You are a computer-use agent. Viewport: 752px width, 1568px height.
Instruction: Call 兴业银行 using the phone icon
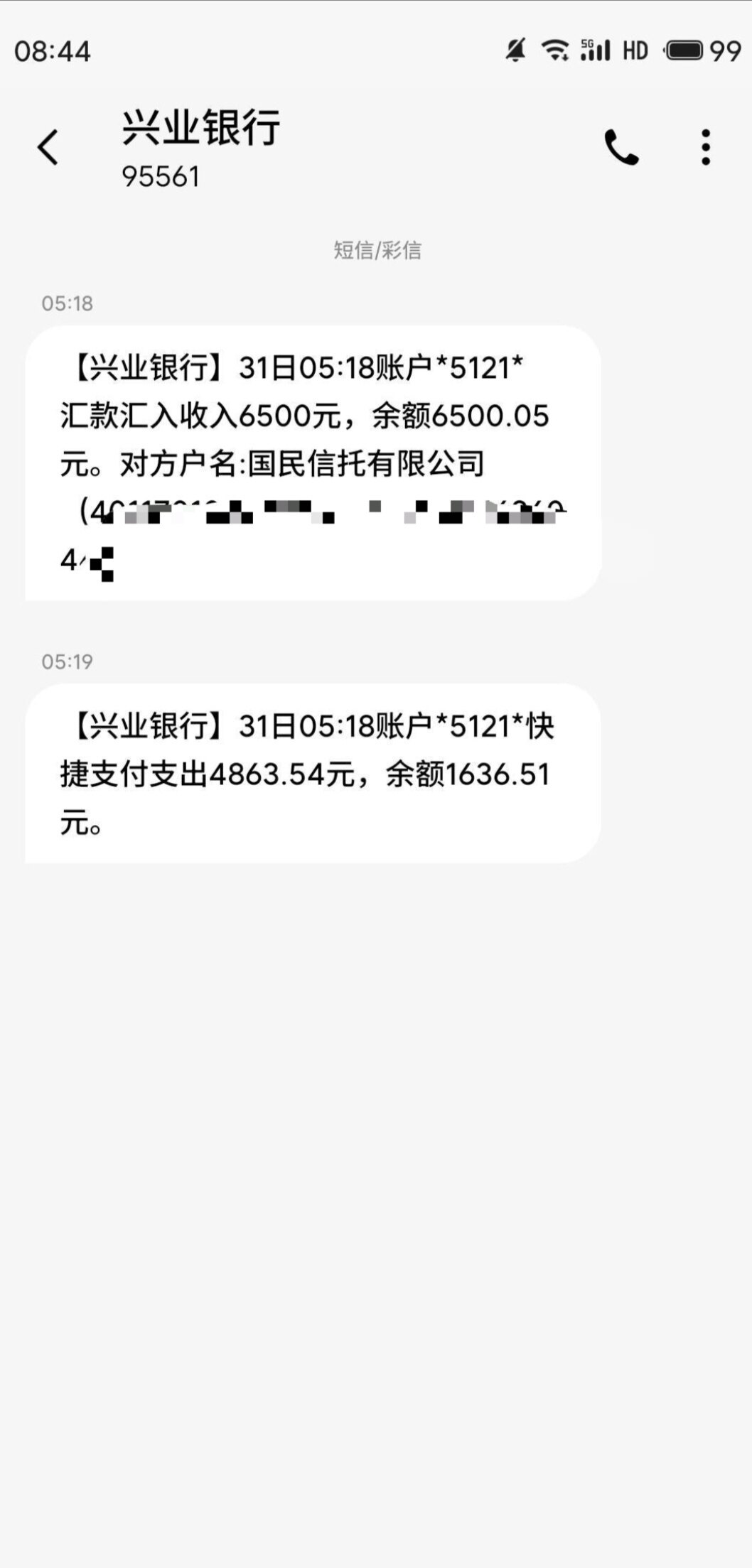click(x=621, y=148)
